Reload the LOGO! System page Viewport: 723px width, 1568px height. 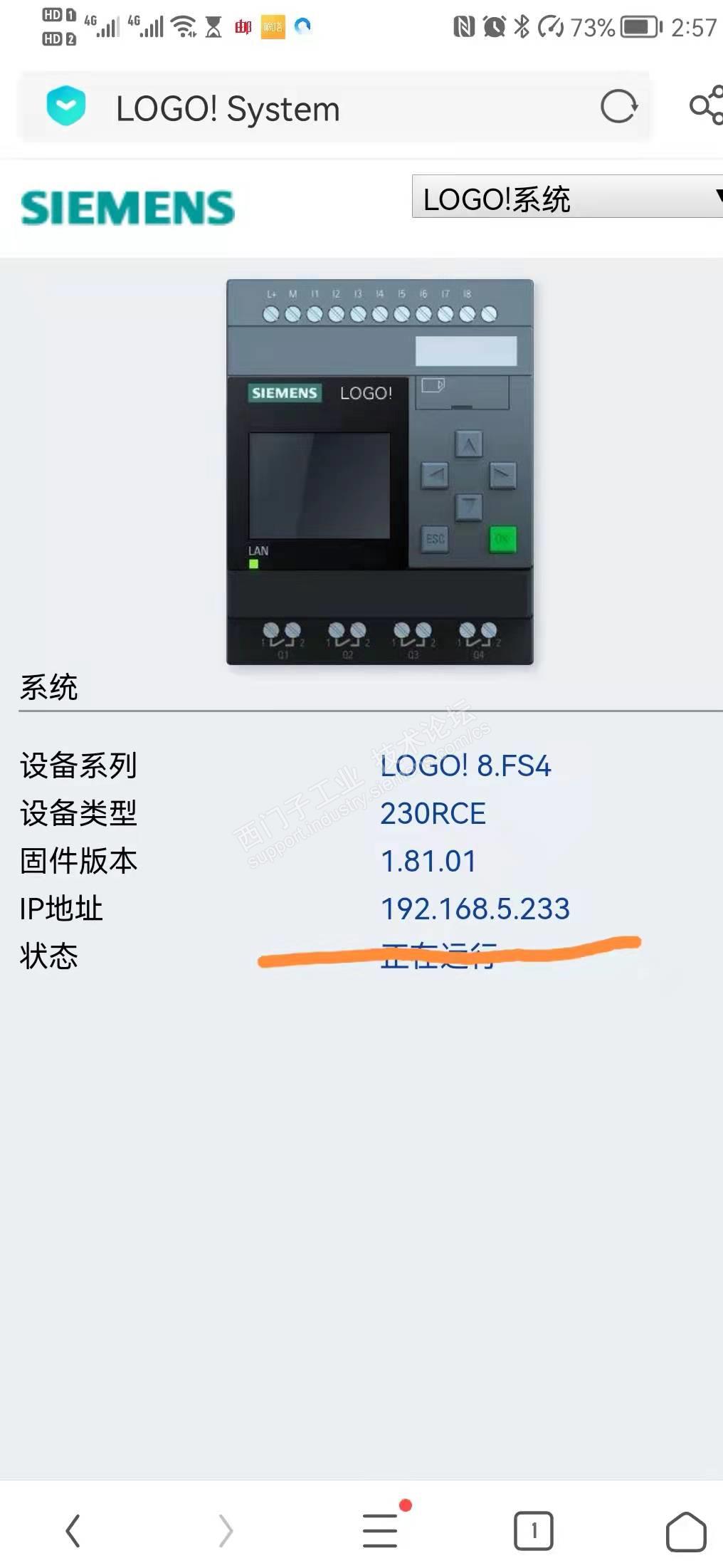click(x=618, y=108)
